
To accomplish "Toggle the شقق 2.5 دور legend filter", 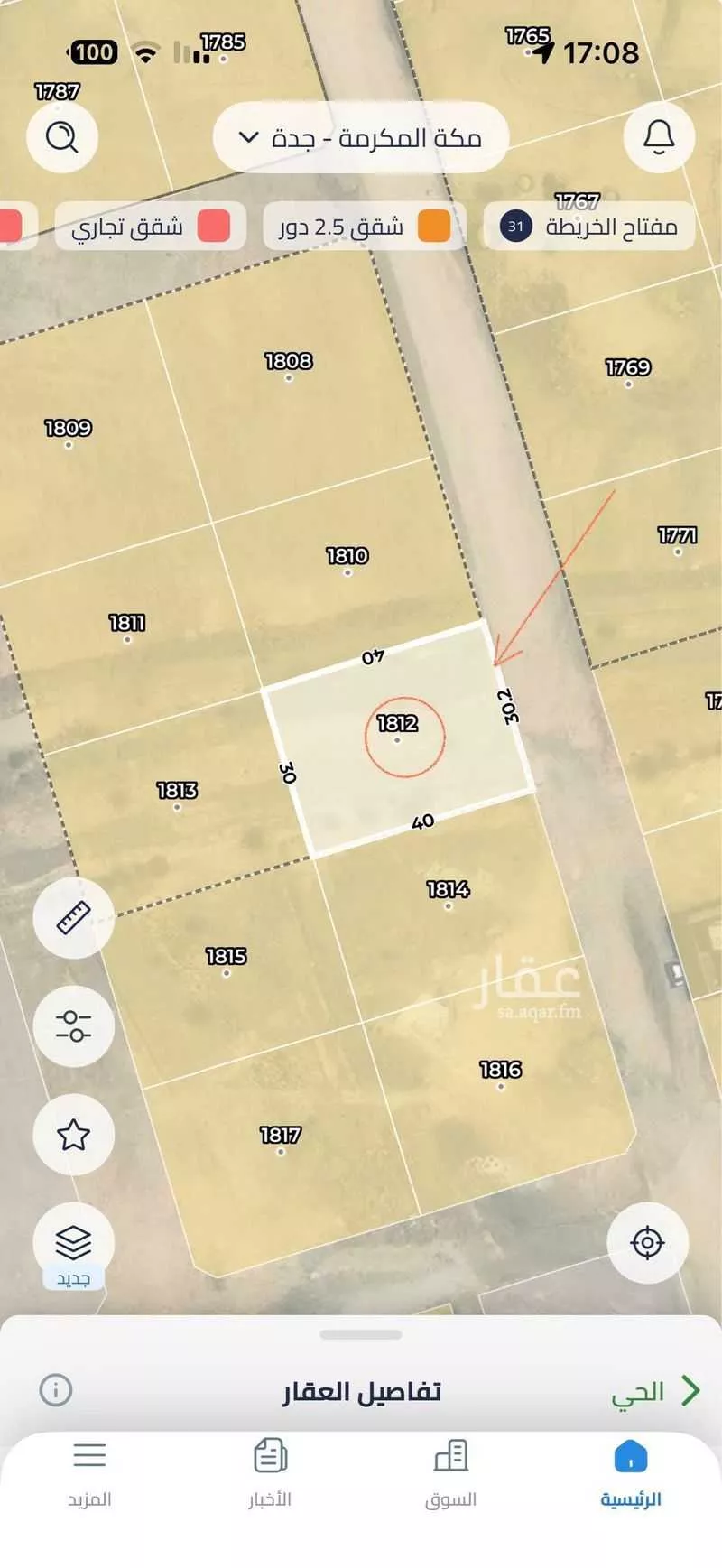I will (x=351, y=227).
